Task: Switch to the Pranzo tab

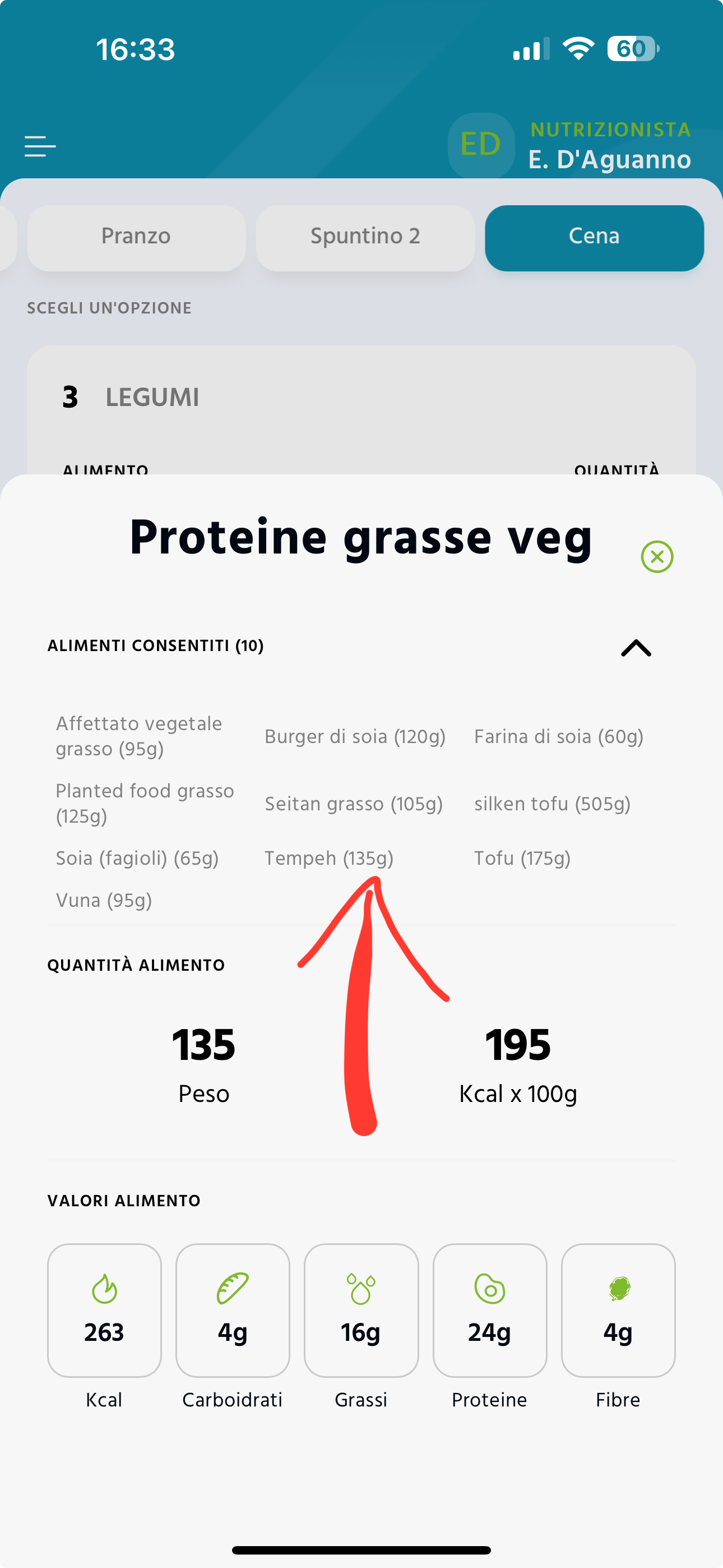Action: click(x=136, y=237)
